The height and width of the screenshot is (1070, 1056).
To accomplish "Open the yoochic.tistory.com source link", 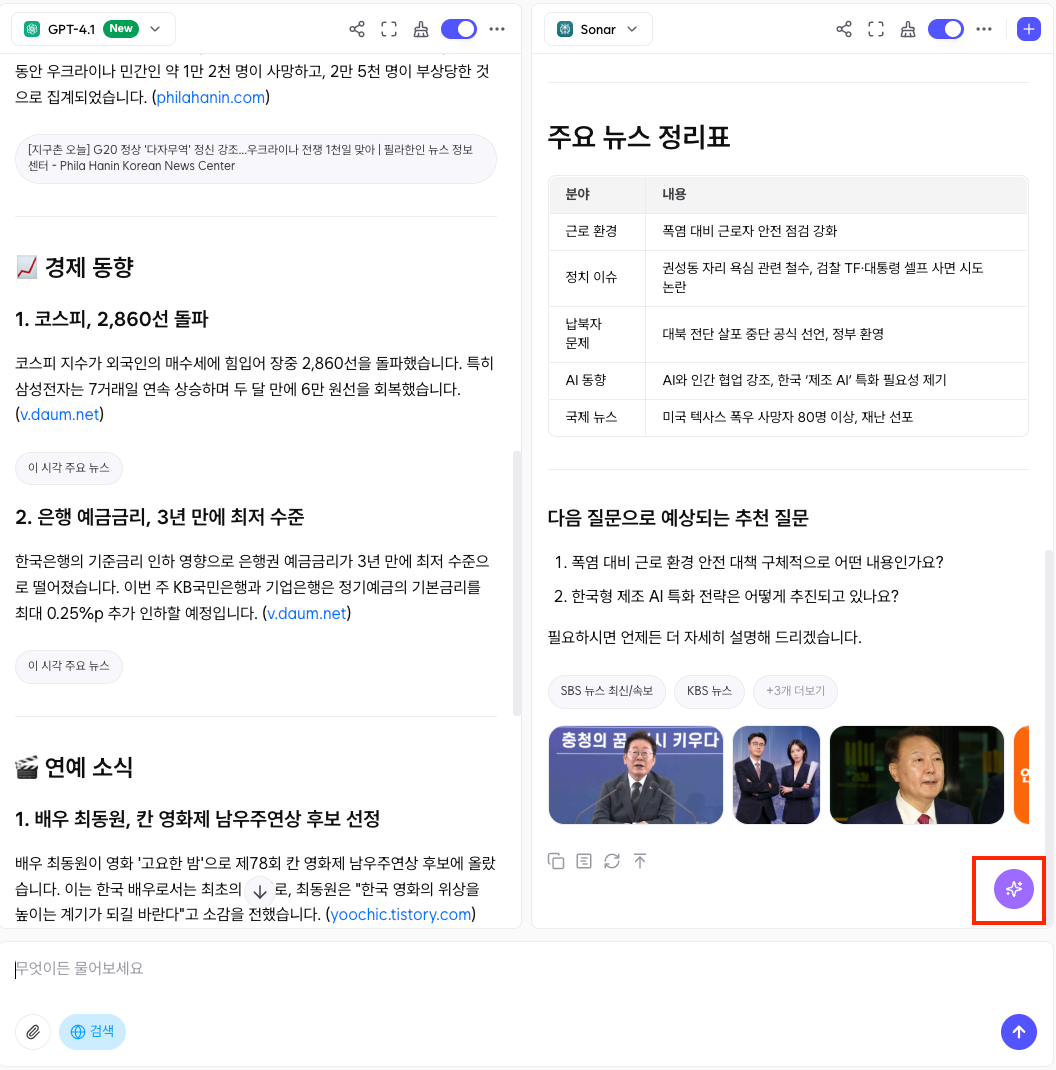I will pyautogui.click(x=401, y=914).
